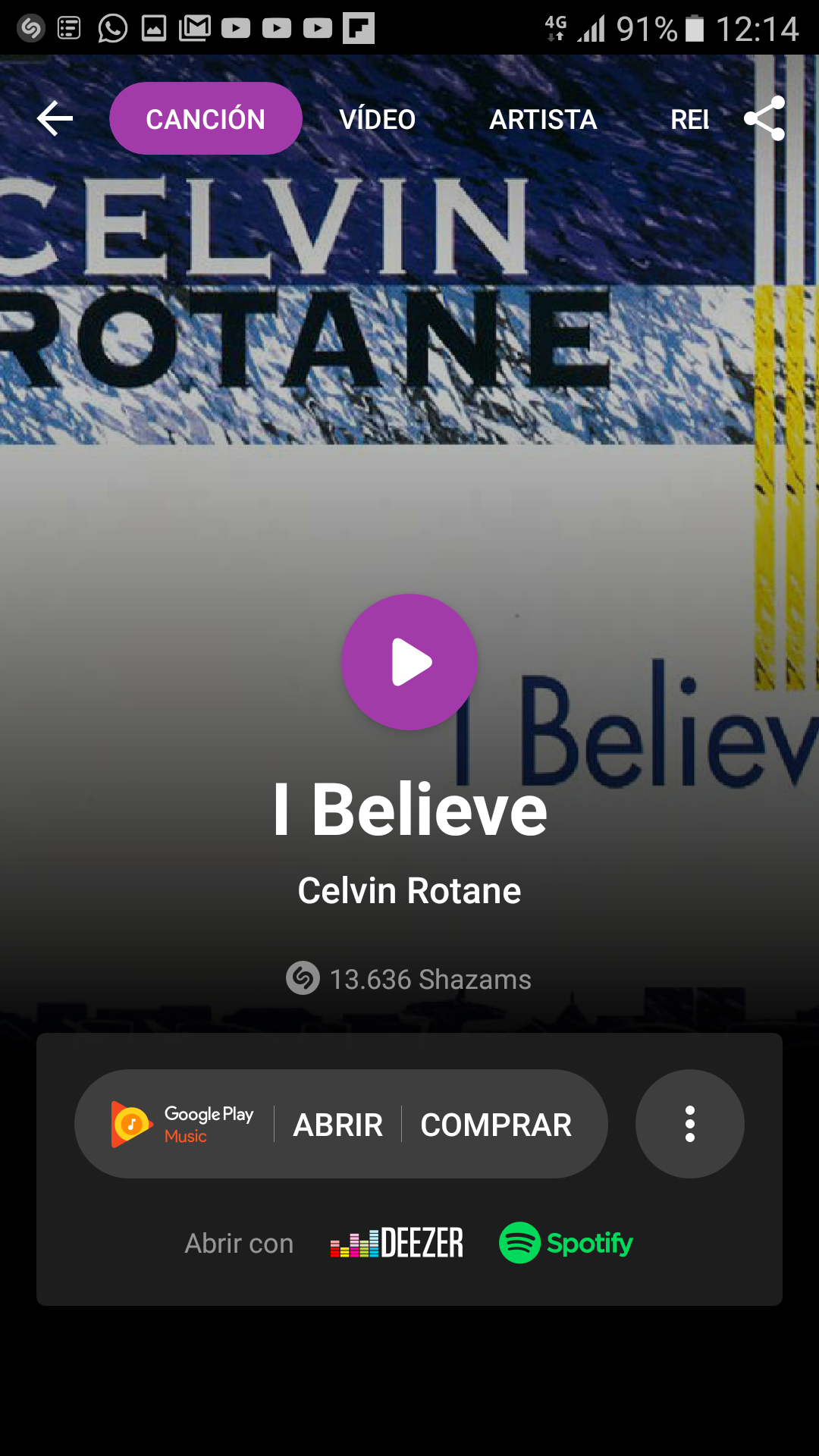Open the song with Spotify
Image resolution: width=819 pixels, height=1456 pixels.
[566, 1243]
